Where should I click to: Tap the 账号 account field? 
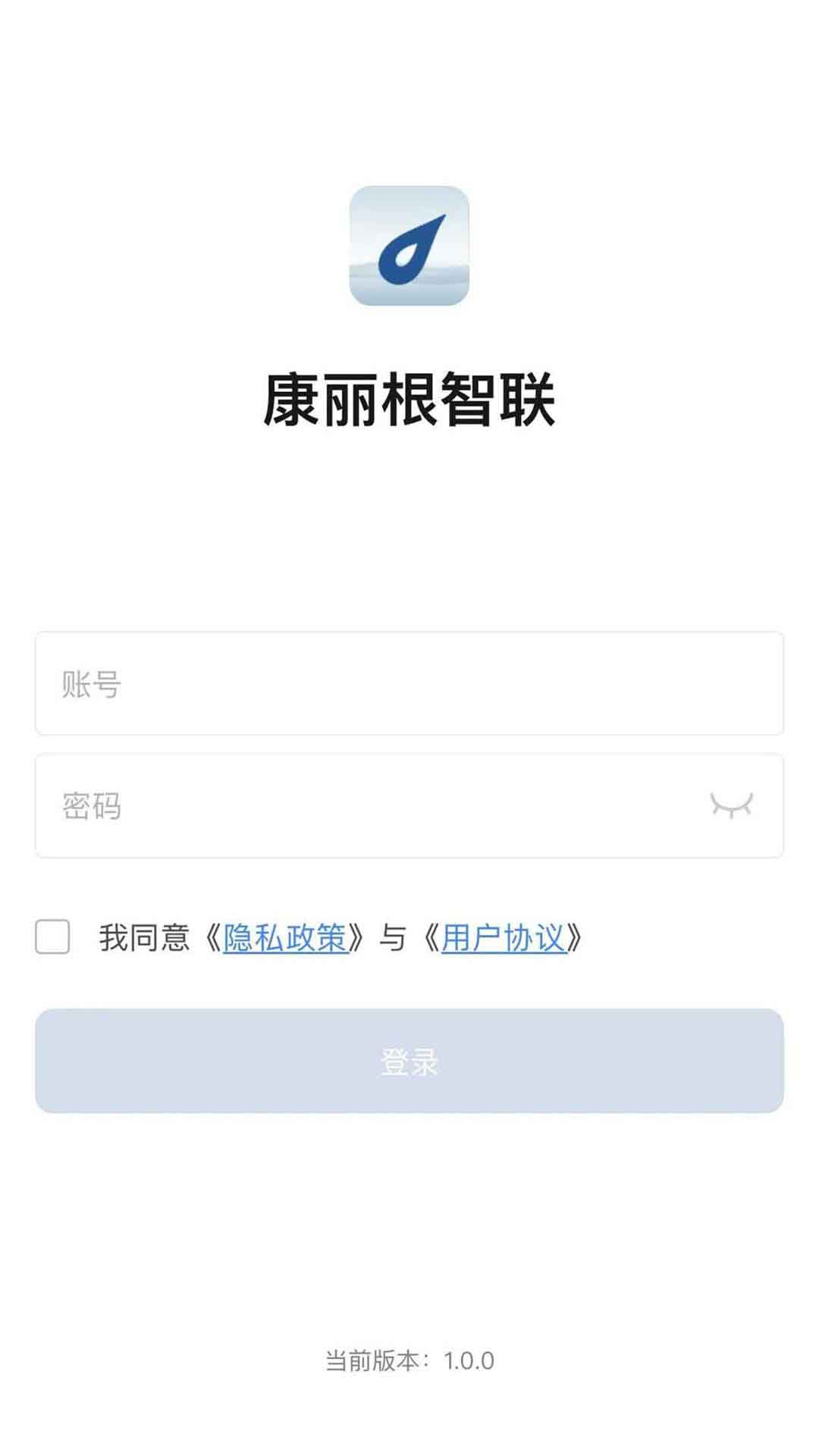pos(409,683)
